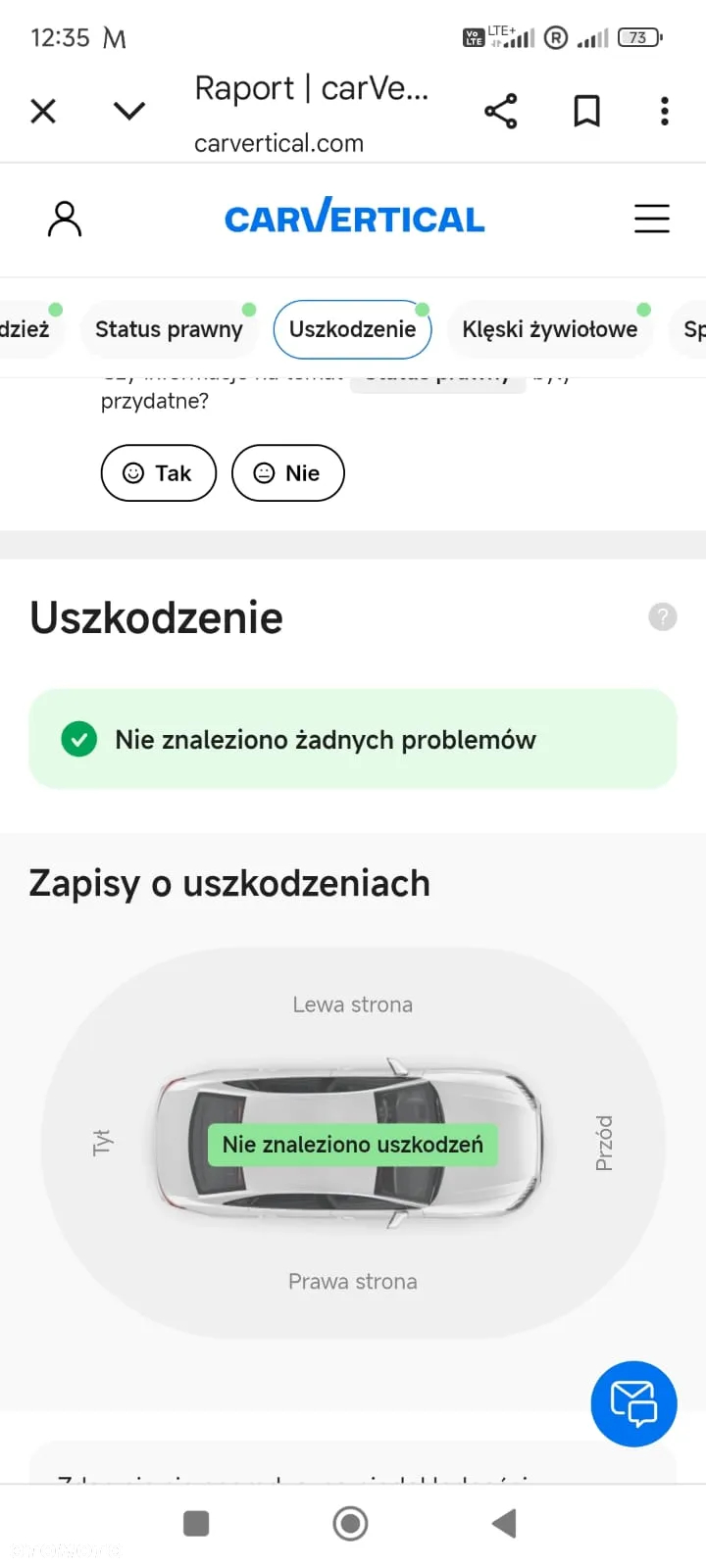Select the Uszkodzenie section chip
Screen dimensions: 706x1568
point(352,329)
